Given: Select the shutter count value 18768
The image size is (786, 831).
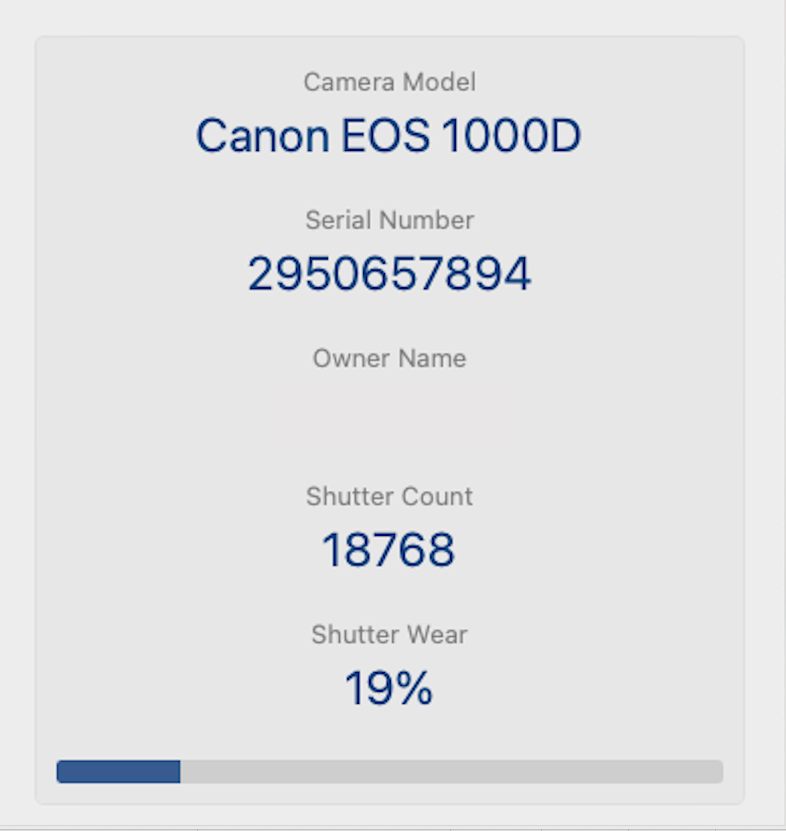Looking at the screenshot, I should point(389,549).
